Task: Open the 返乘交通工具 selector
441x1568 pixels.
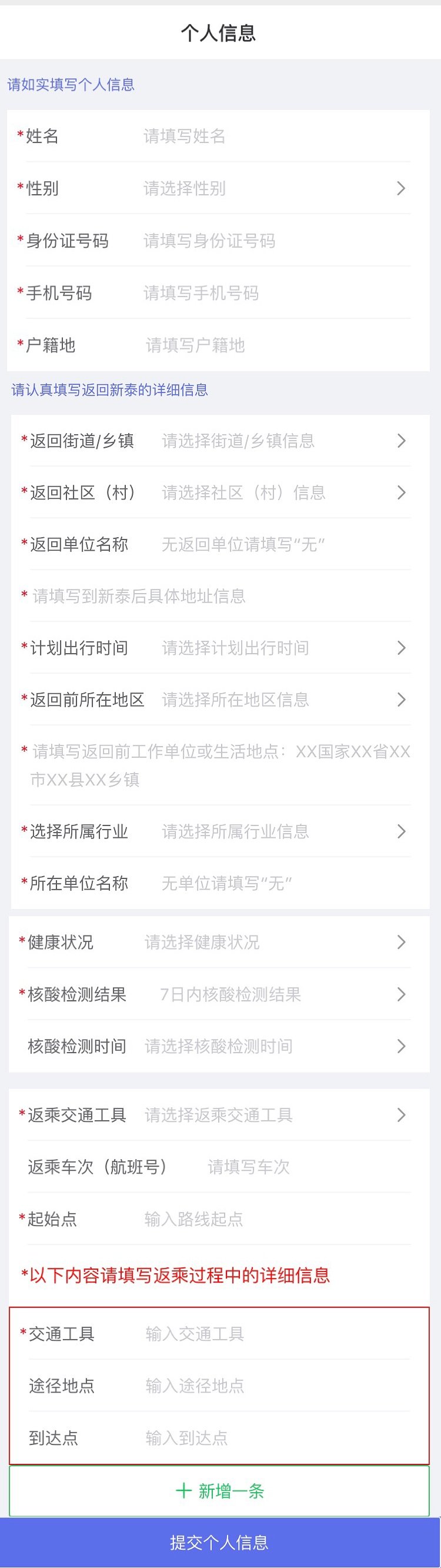Action: point(274,1114)
